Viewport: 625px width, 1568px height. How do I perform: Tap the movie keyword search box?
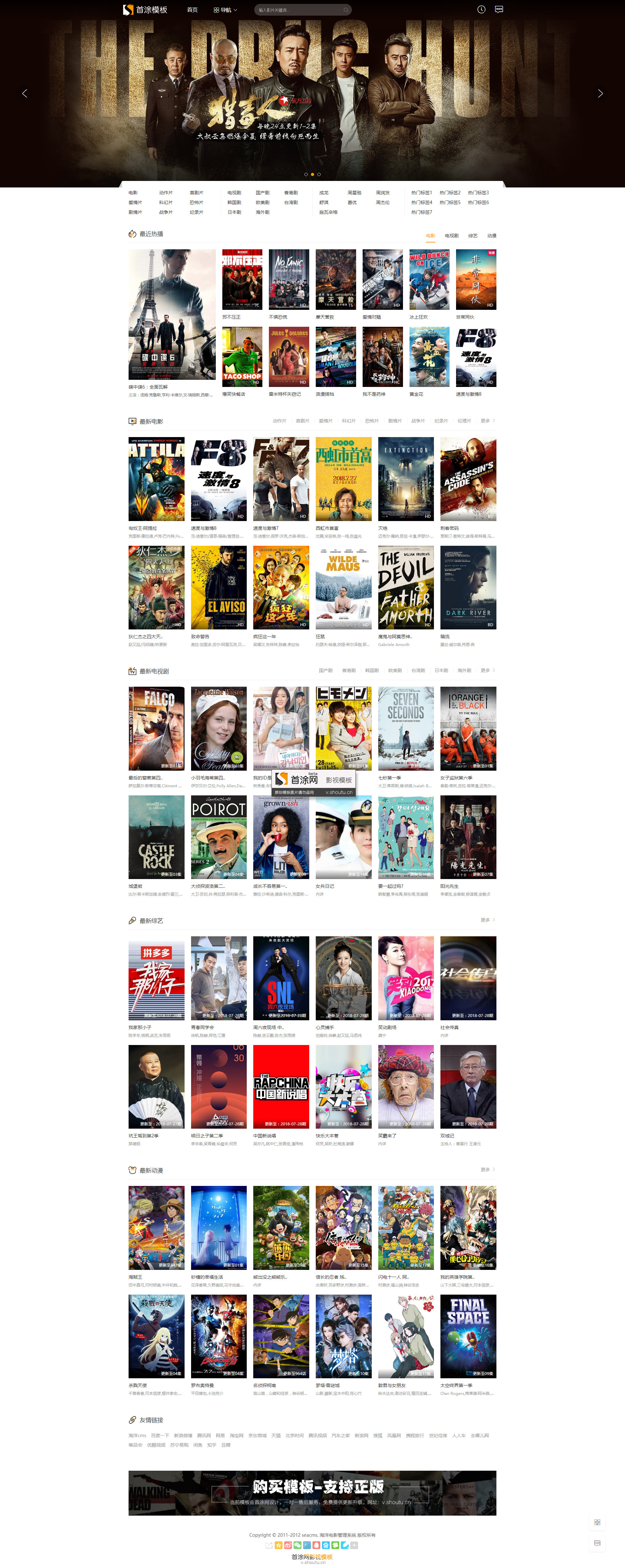coord(298,10)
